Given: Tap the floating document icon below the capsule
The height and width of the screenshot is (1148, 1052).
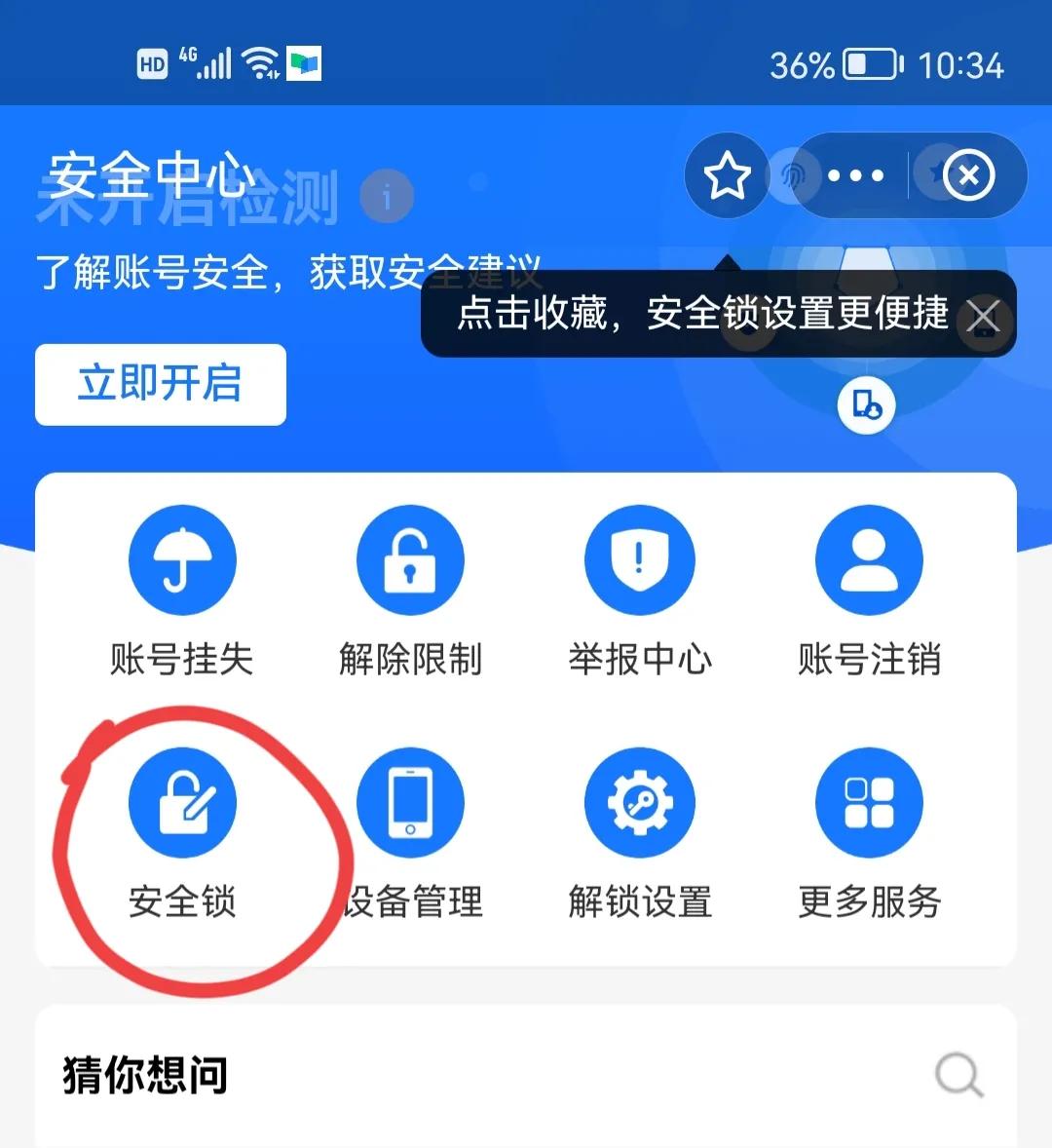Looking at the screenshot, I should click(x=867, y=406).
